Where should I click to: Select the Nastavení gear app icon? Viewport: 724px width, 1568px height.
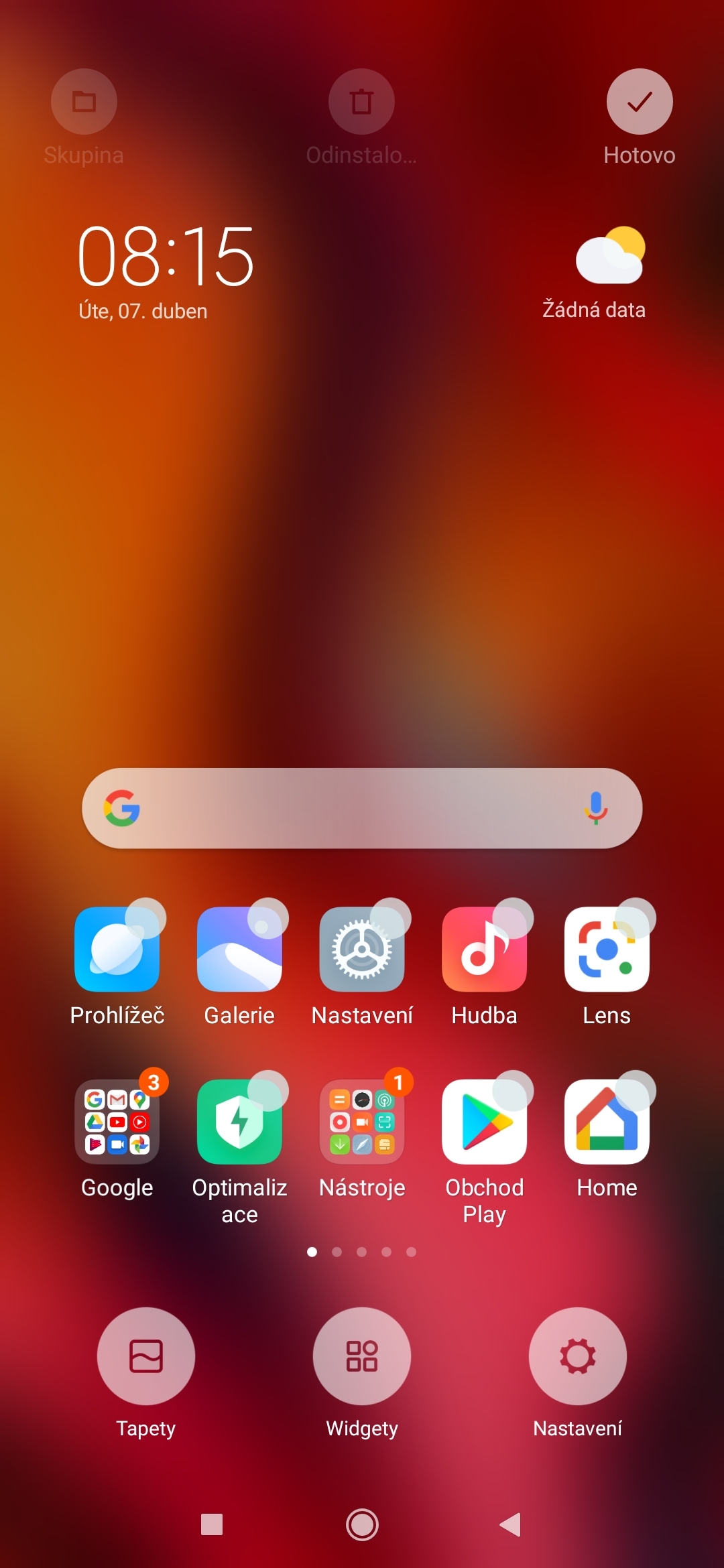coord(362,949)
